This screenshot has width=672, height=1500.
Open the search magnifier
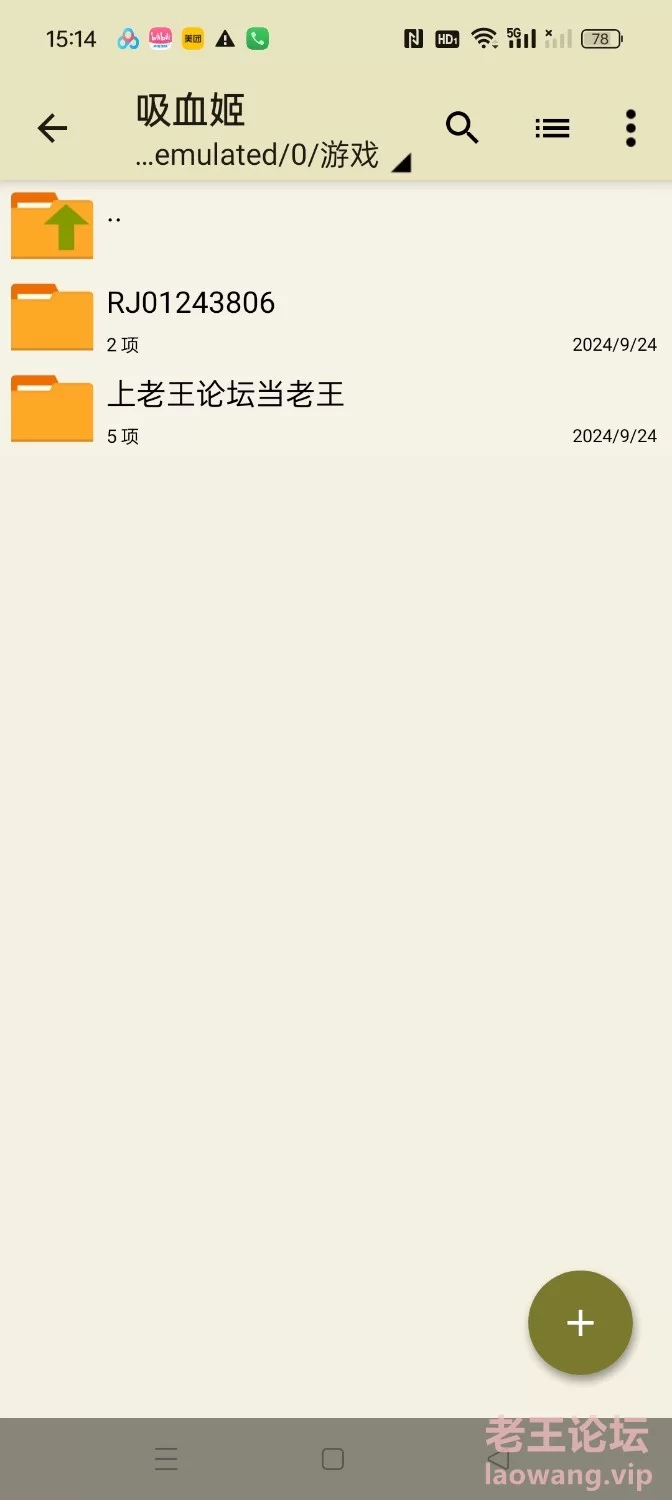click(x=462, y=128)
